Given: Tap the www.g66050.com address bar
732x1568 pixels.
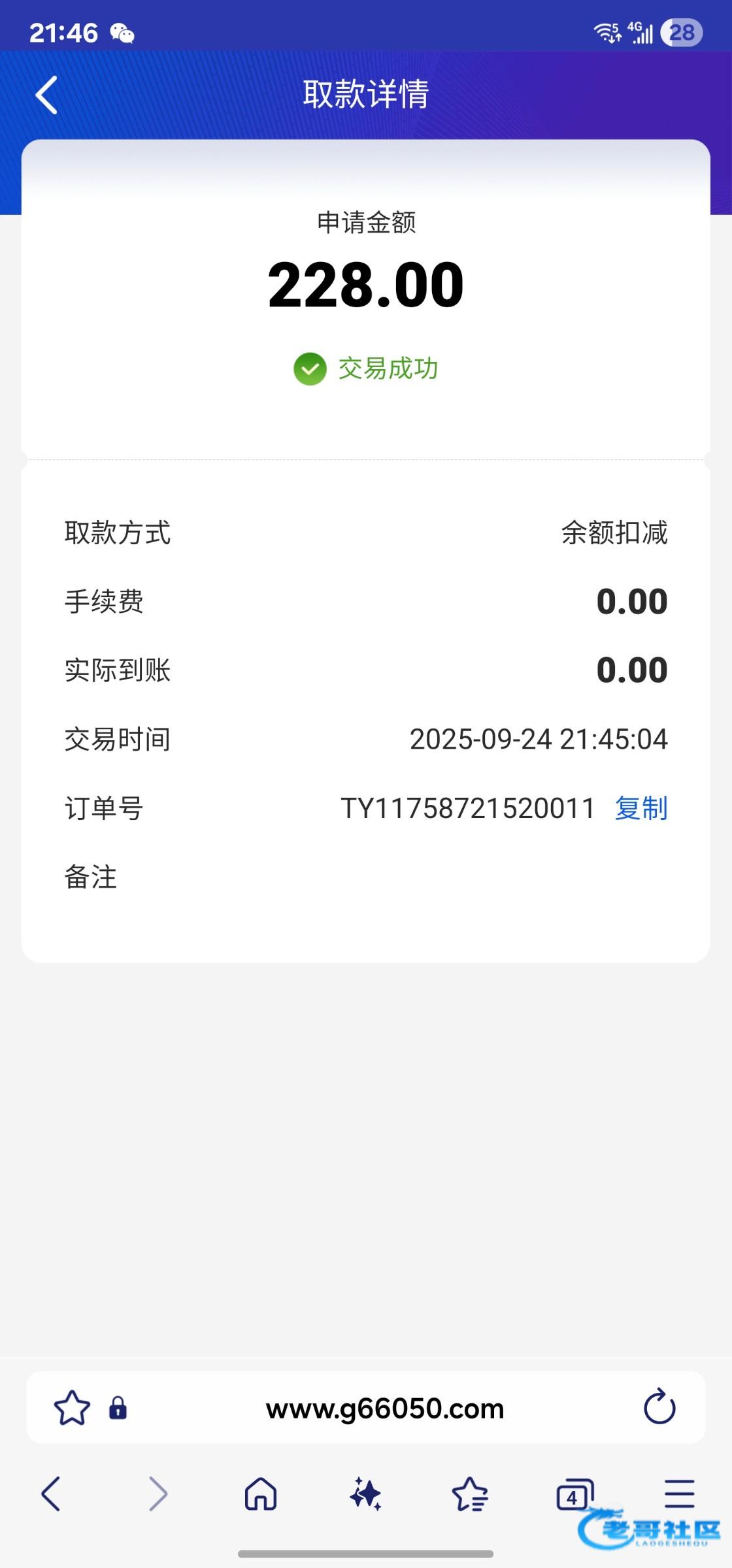Looking at the screenshot, I should click(384, 1409).
